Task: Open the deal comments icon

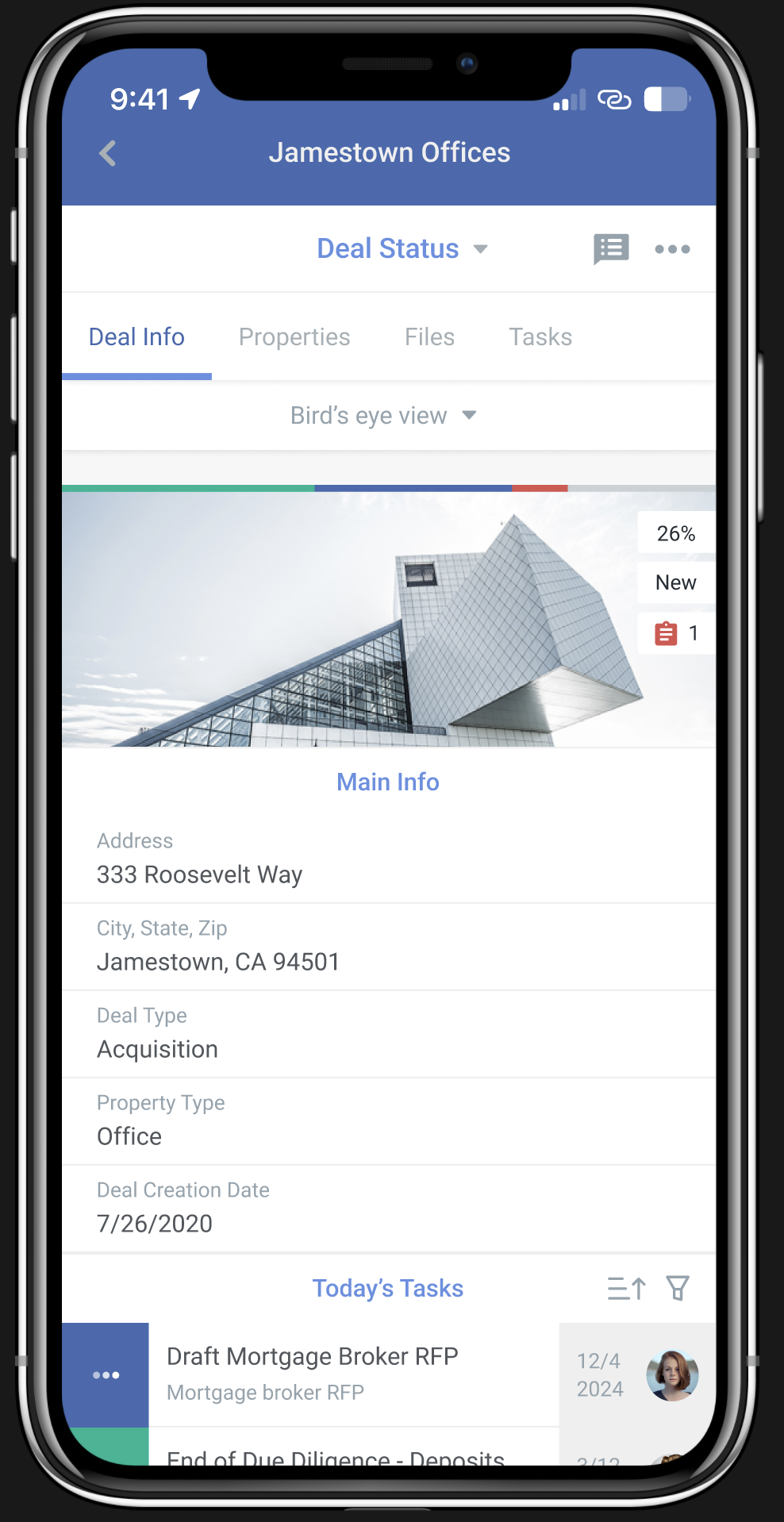Action: coord(611,249)
